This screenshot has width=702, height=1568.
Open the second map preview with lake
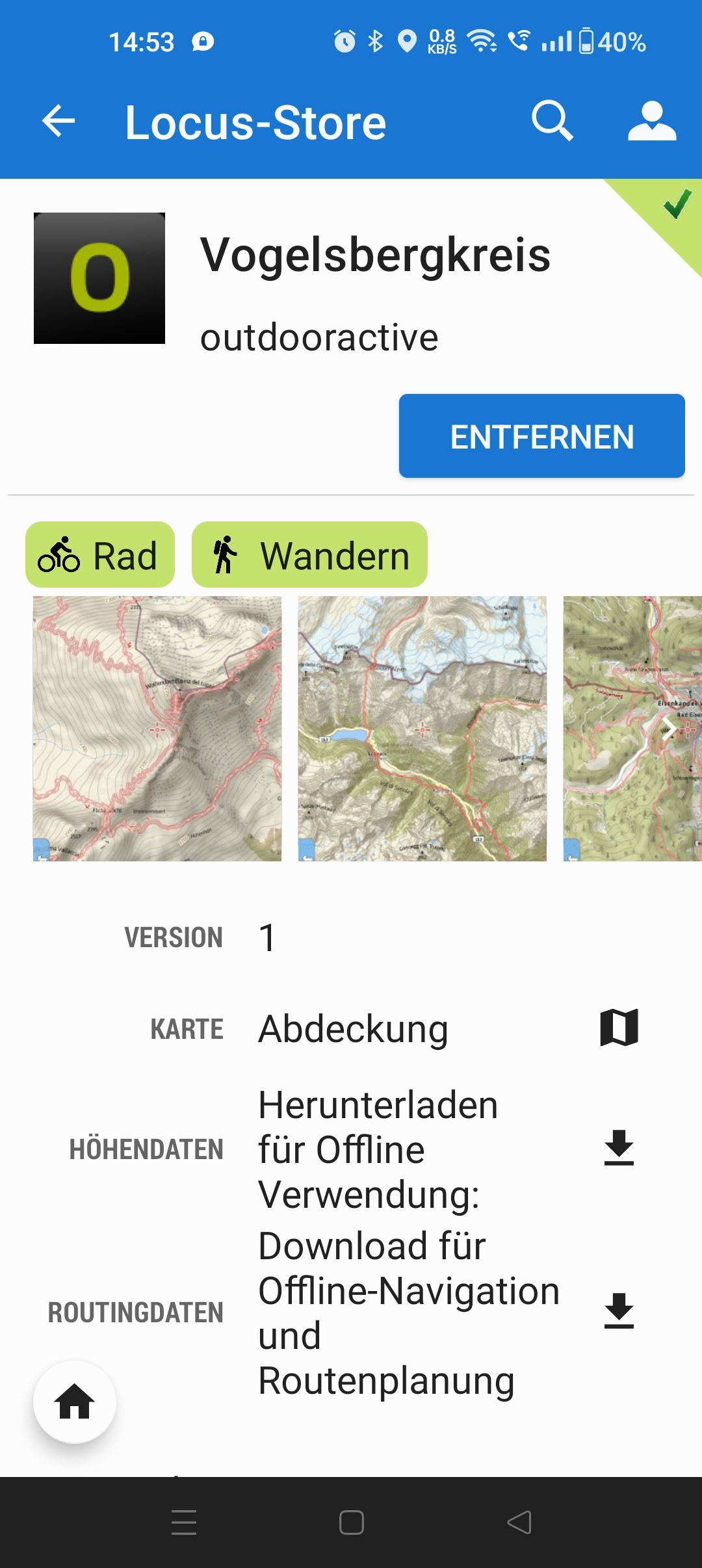pyautogui.click(x=422, y=728)
